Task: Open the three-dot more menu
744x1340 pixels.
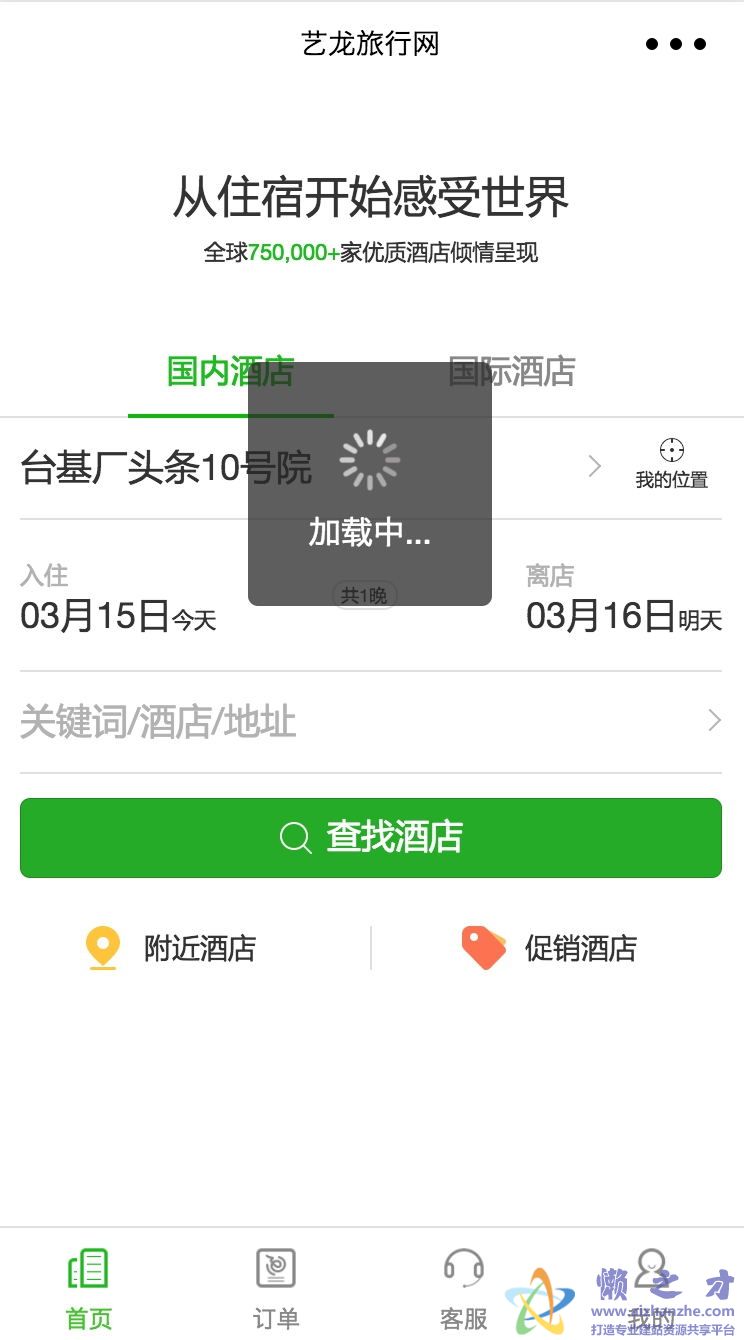Action: click(x=676, y=44)
